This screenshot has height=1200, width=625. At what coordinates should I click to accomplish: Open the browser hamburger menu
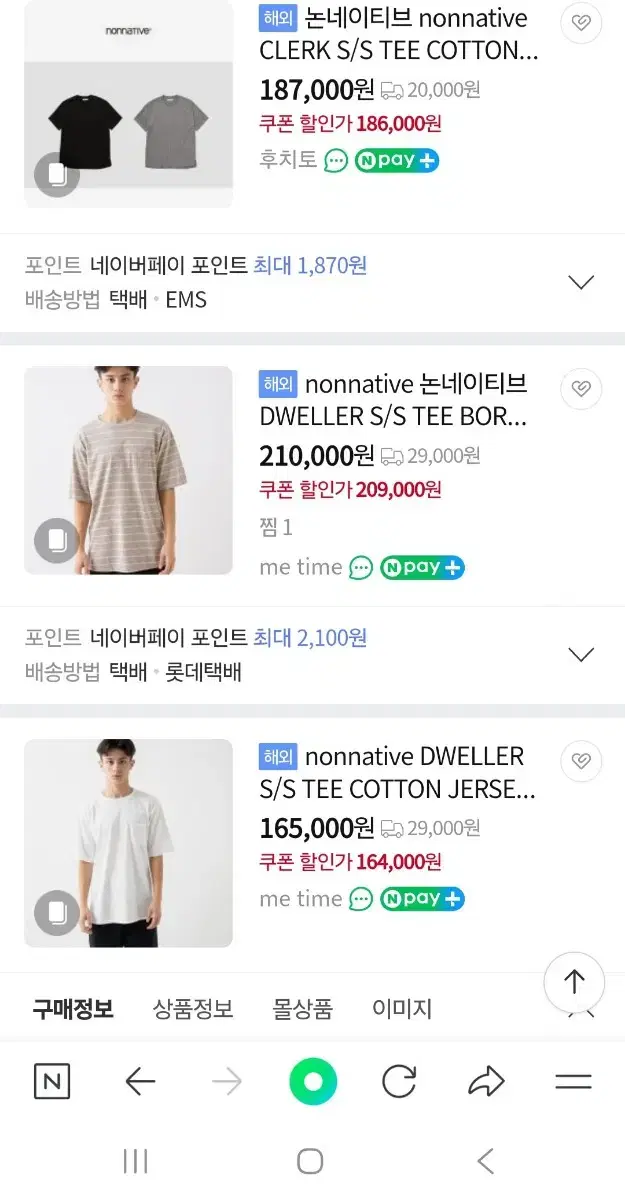click(x=573, y=1081)
